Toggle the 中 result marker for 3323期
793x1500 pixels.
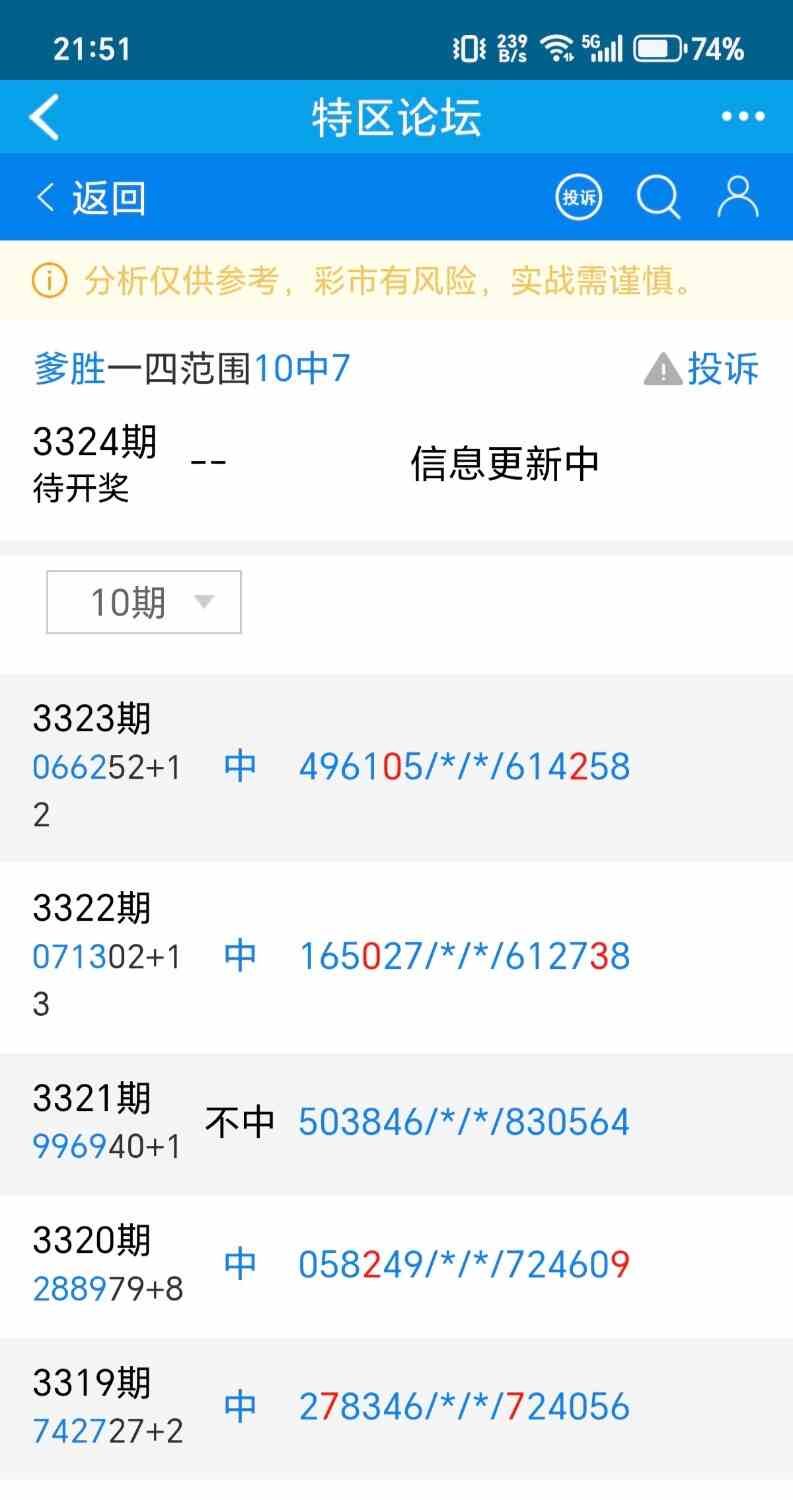tap(239, 765)
